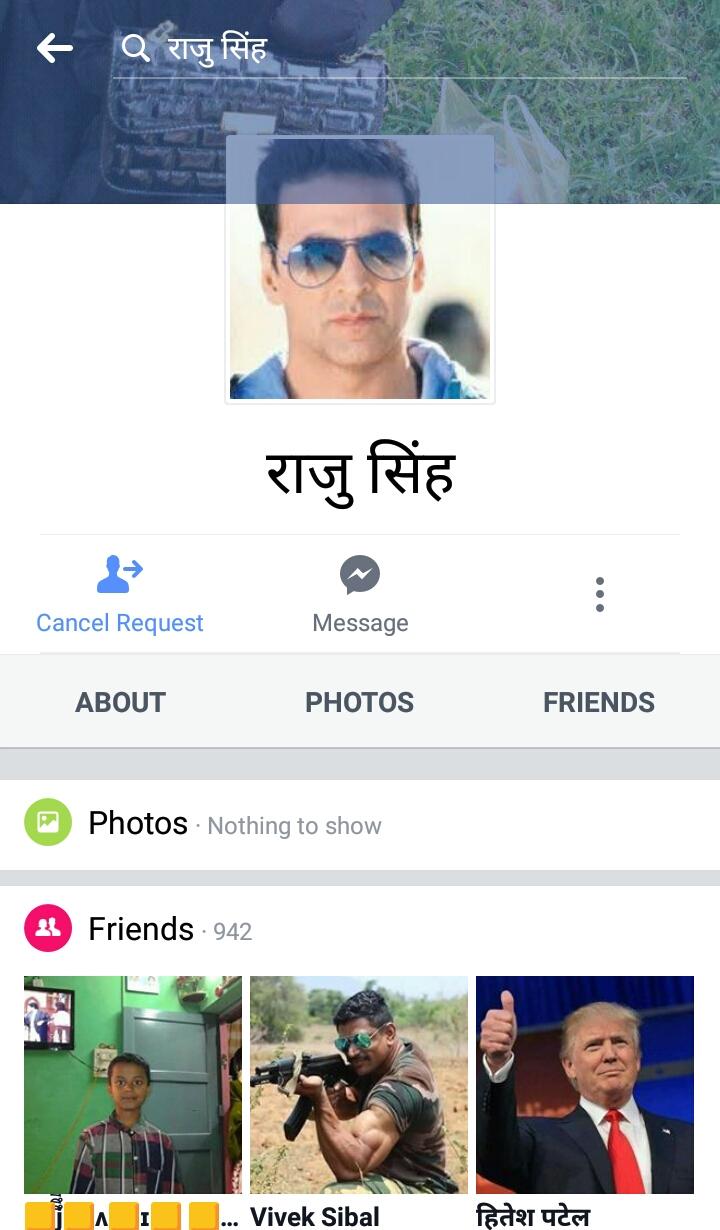Switch to the ABOUT tab
This screenshot has height=1230, width=720.
[120, 702]
